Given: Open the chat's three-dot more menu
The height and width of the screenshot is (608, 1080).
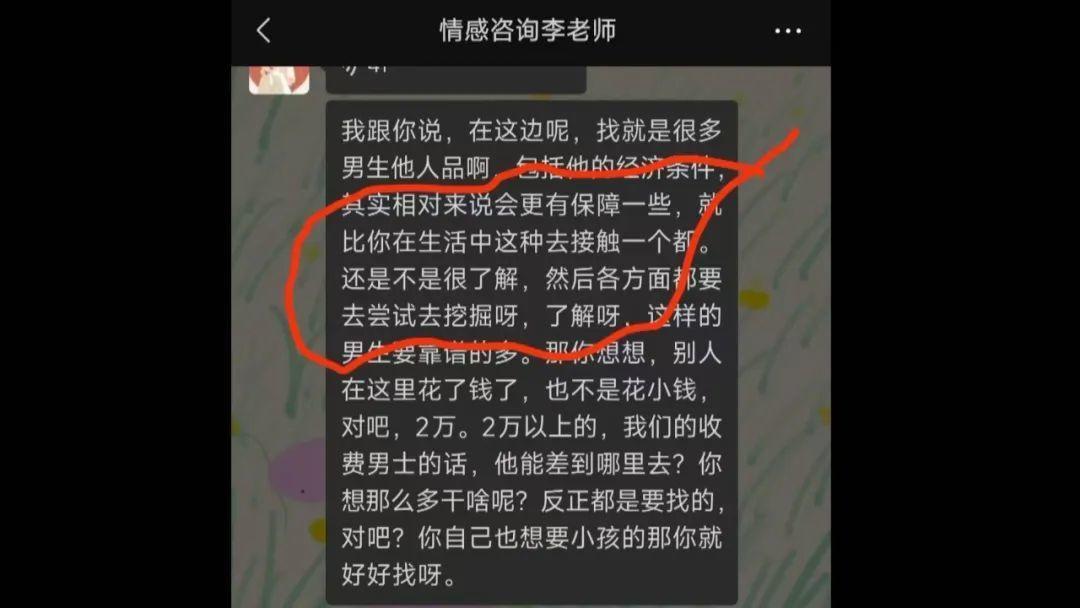Looking at the screenshot, I should pos(788,31).
